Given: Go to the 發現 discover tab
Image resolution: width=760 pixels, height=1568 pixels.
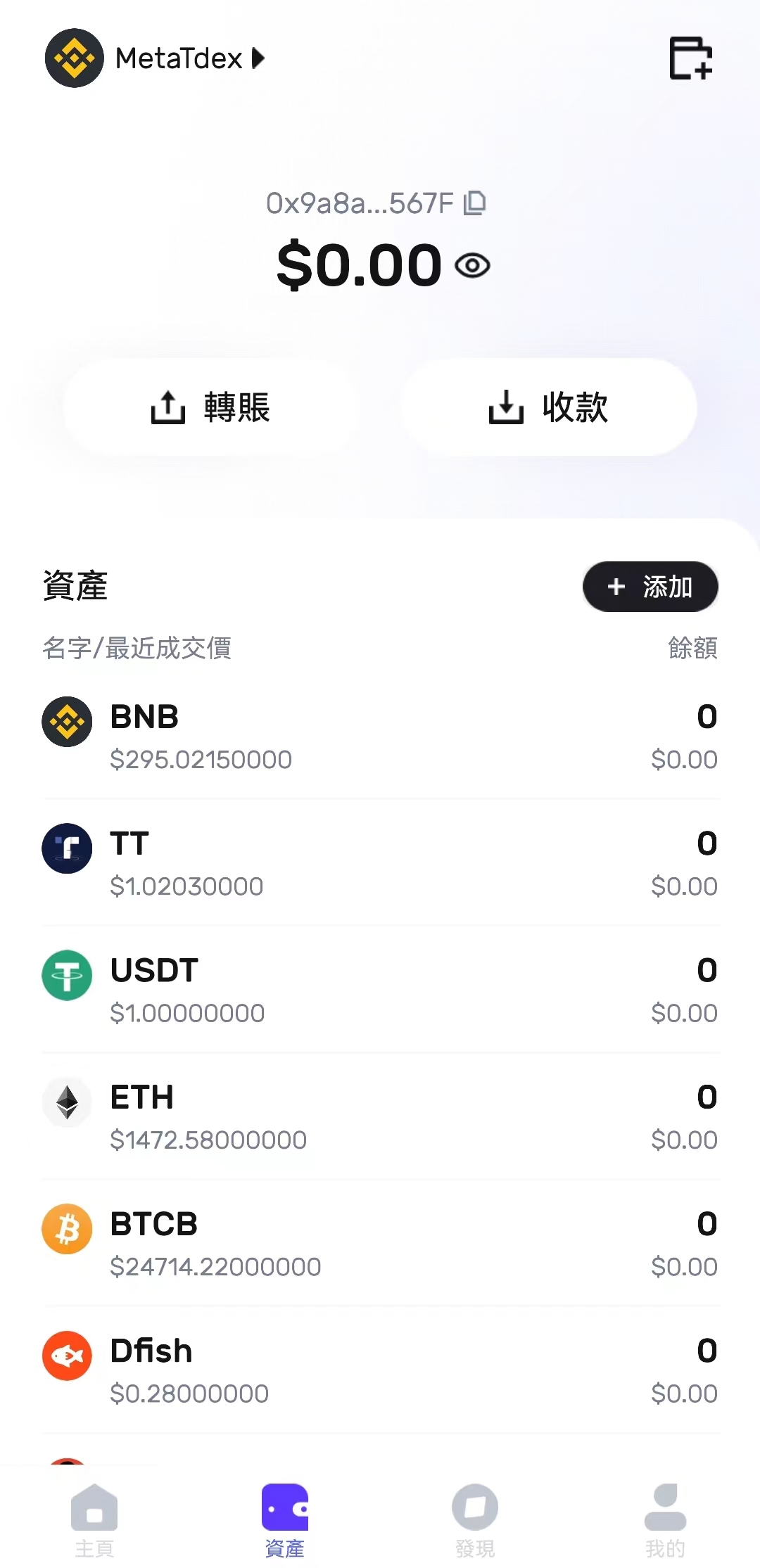Looking at the screenshot, I should (475, 1519).
